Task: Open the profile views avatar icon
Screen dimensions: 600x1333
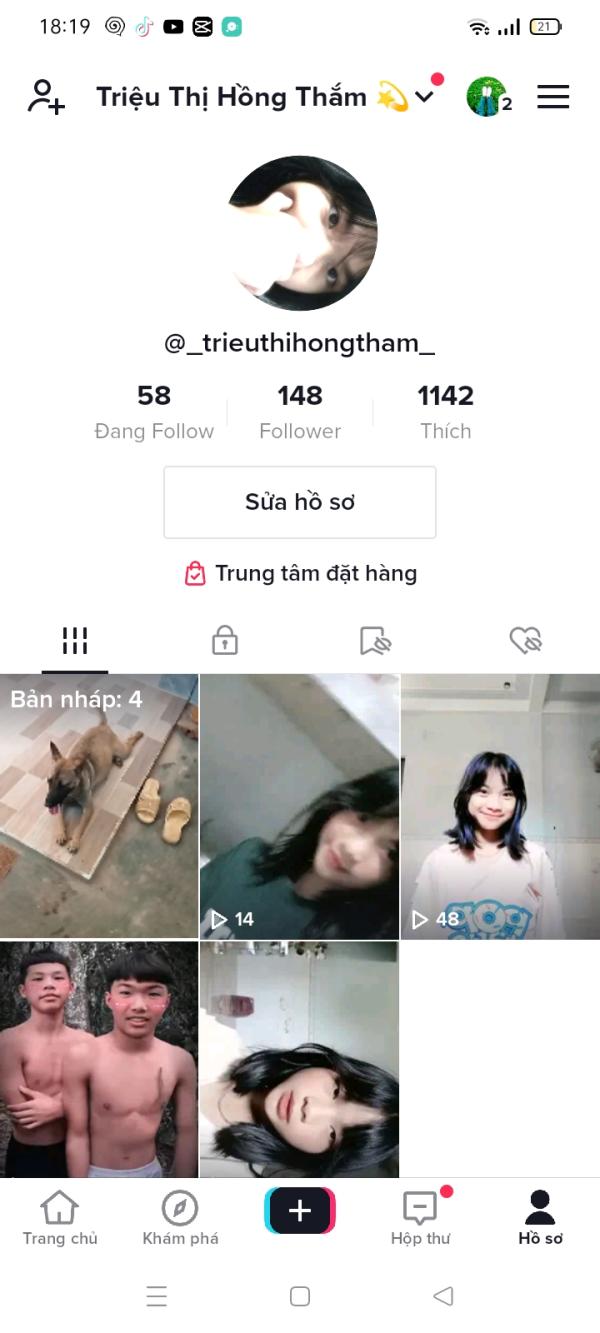Action: tap(487, 97)
